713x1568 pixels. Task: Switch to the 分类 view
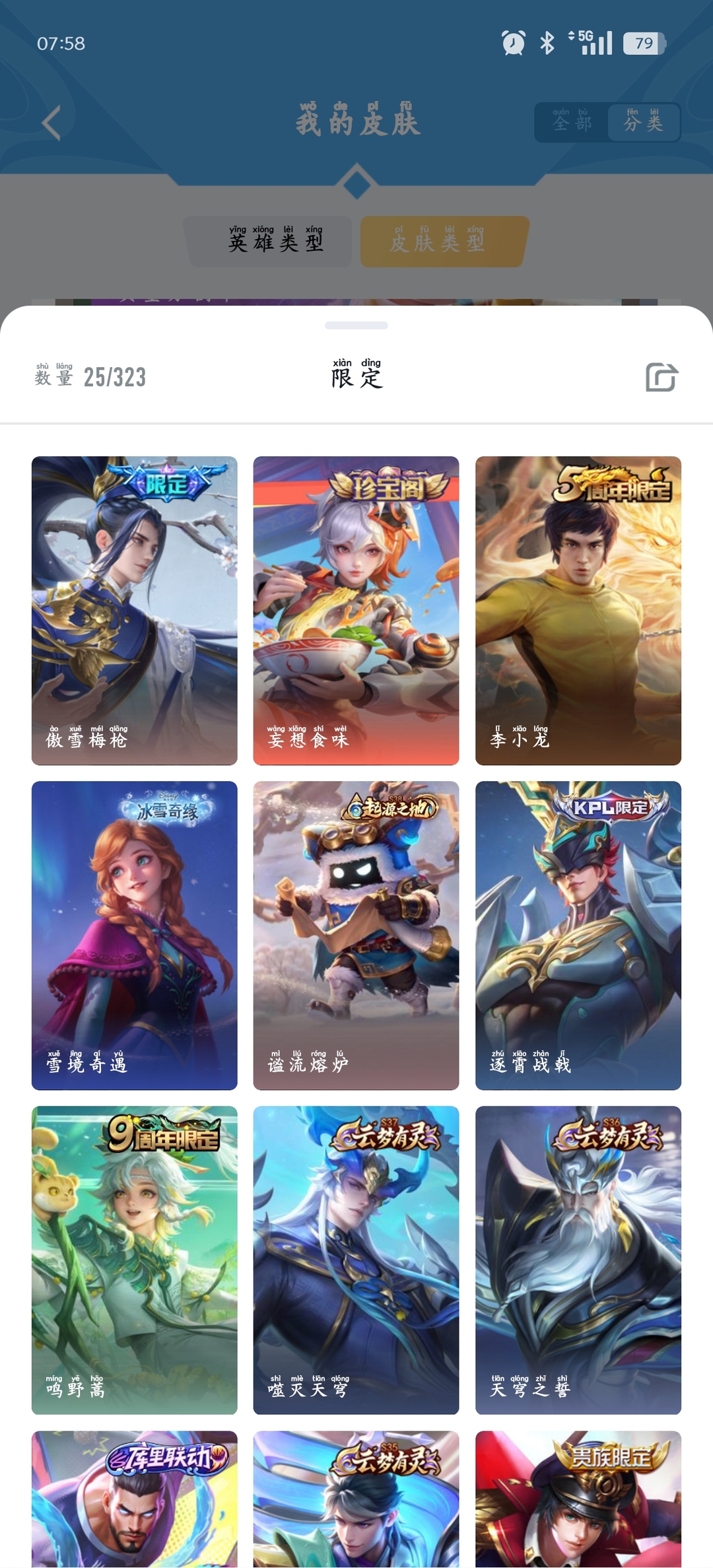[x=644, y=122]
